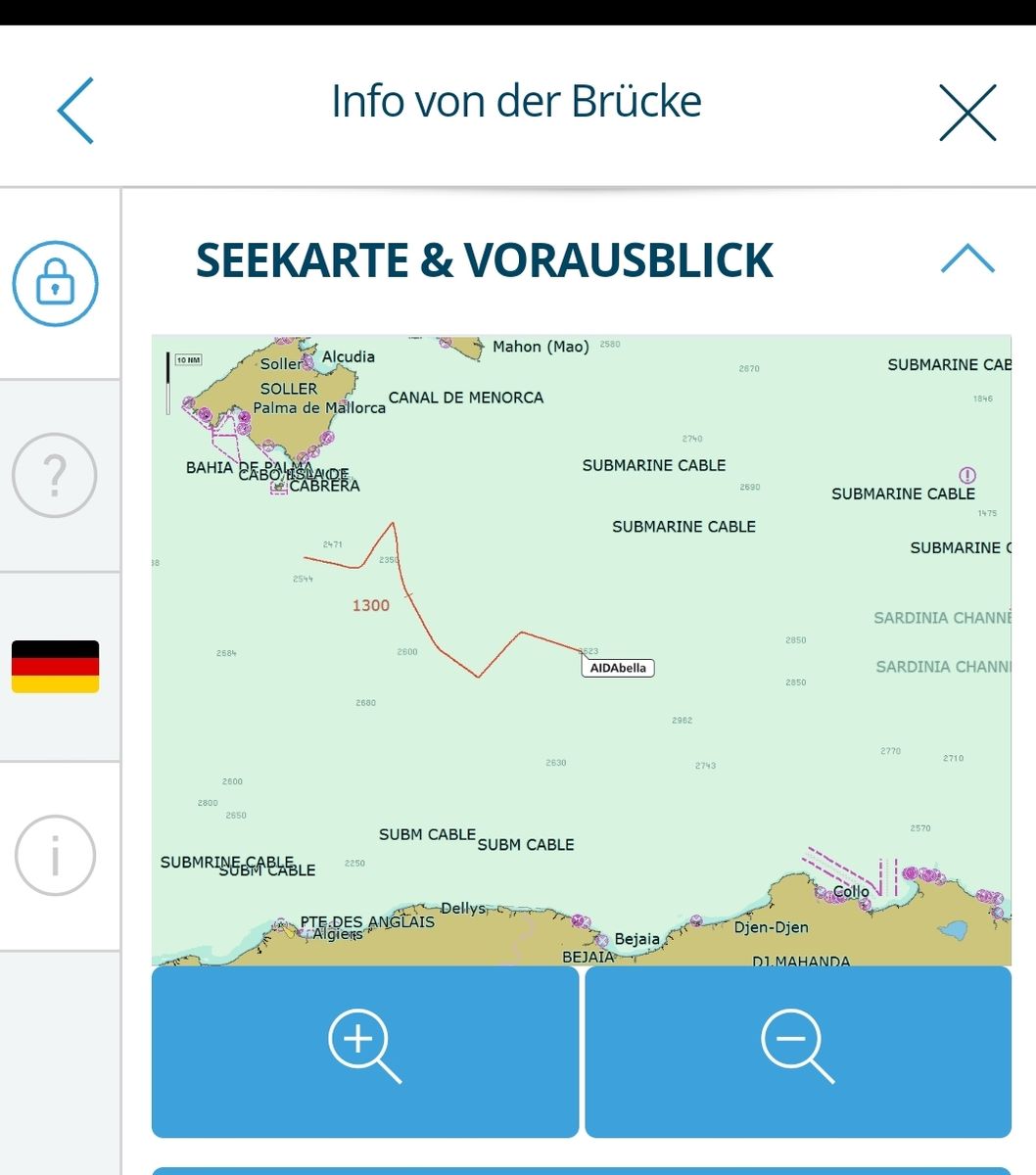The height and width of the screenshot is (1175, 1036).
Task: Zoom out of the sea chart
Action: pos(797,1051)
